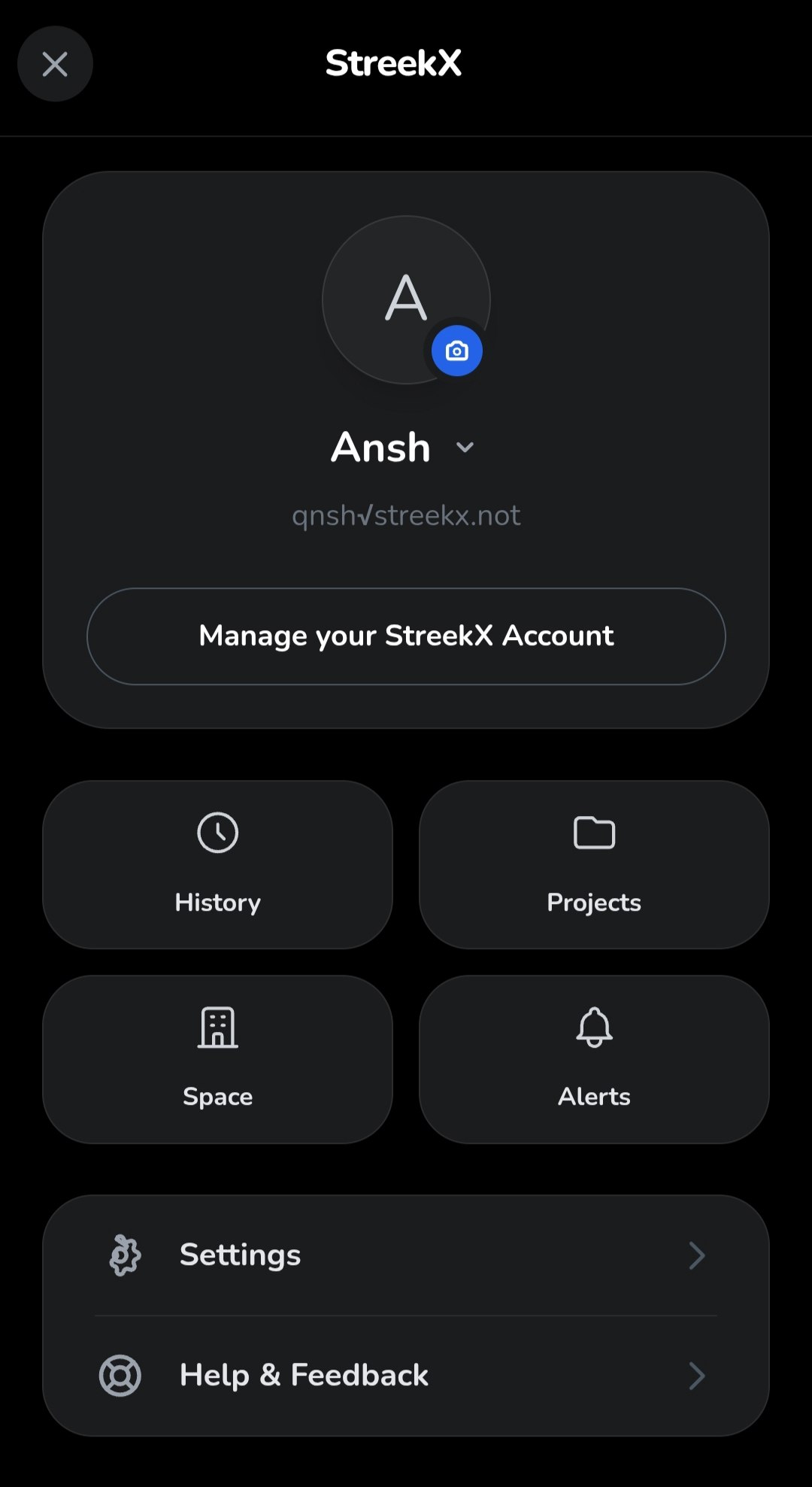Tap the avatar showing letter A

click(x=404, y=299)
